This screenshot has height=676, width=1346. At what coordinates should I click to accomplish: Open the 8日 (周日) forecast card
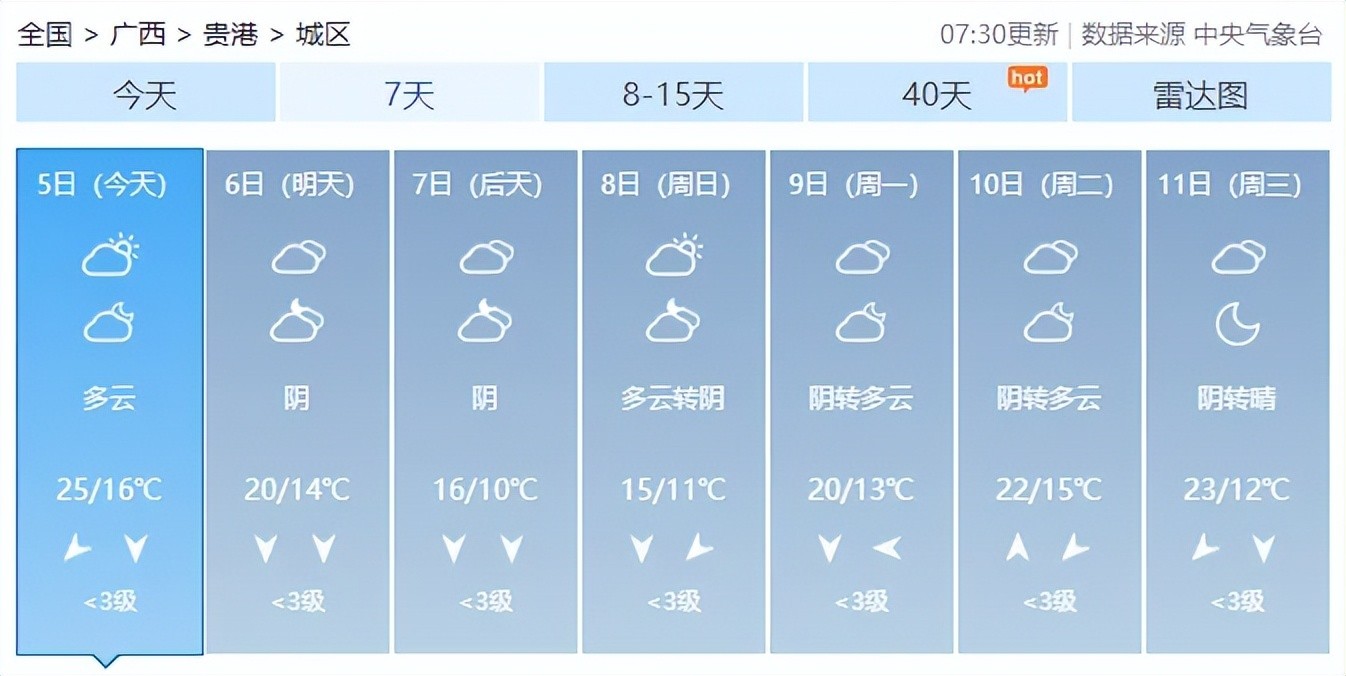tap(673, 400)
